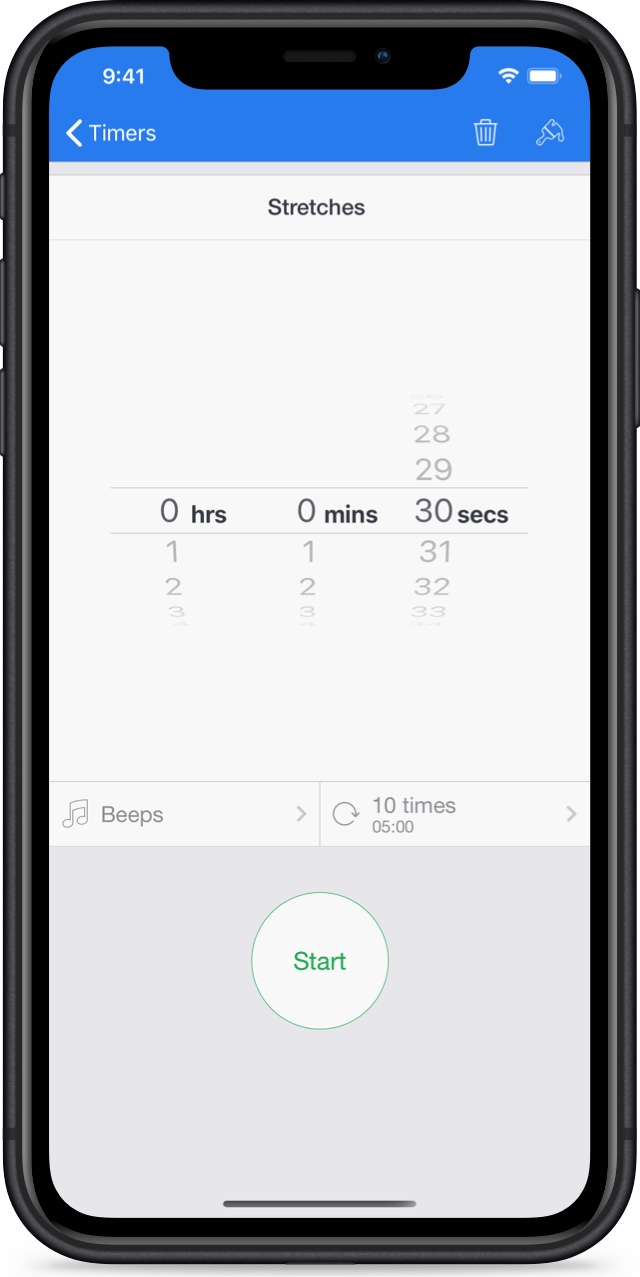Select 31 in the seconds picker
This screenshot has height=1277, width=640.
(x=435, y=551)
